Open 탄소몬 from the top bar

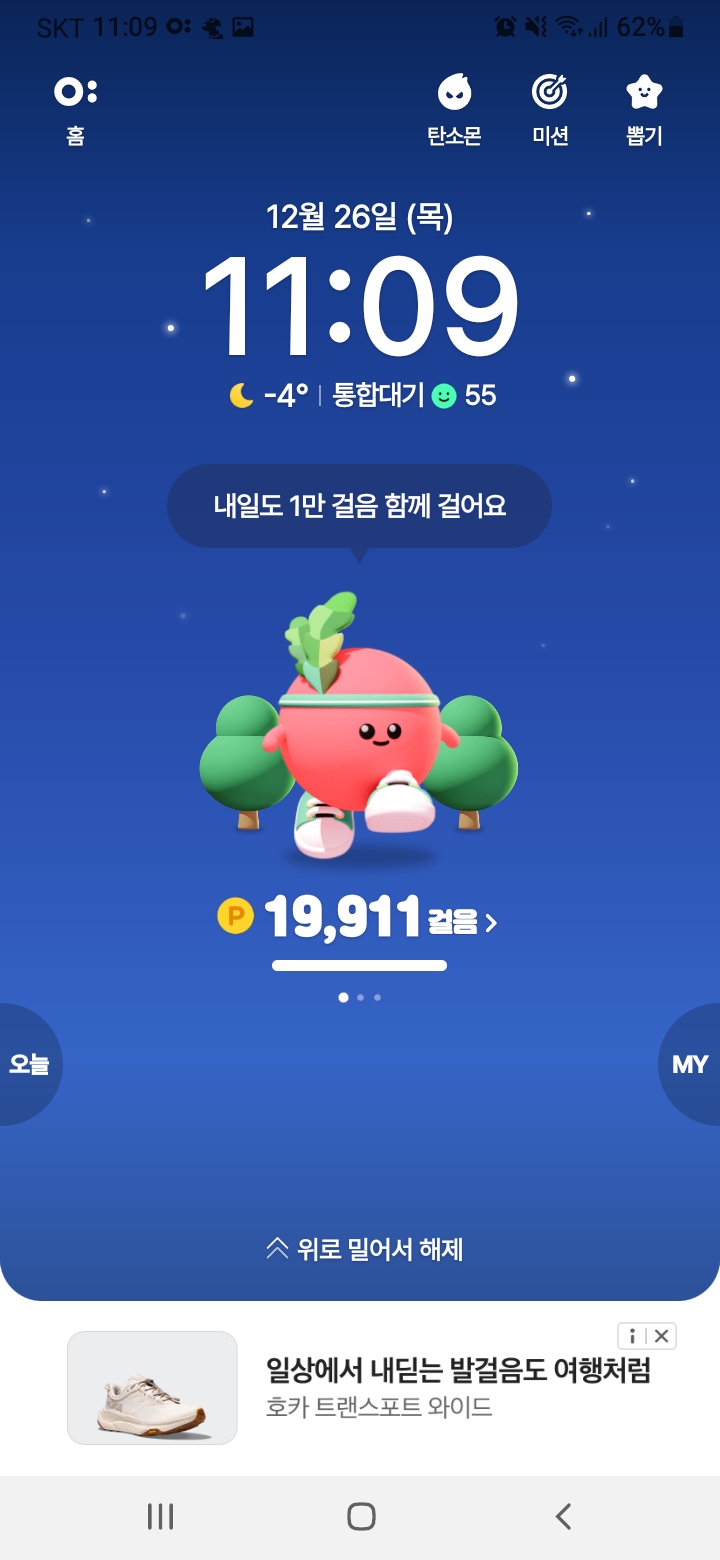[x=454, y=110]
